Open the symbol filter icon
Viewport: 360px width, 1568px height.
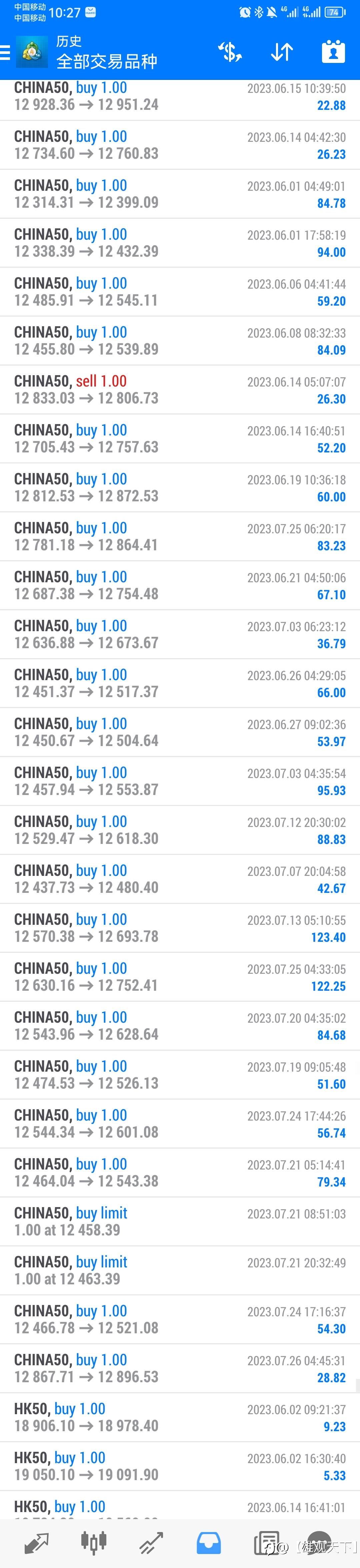(x=230, y=52)
